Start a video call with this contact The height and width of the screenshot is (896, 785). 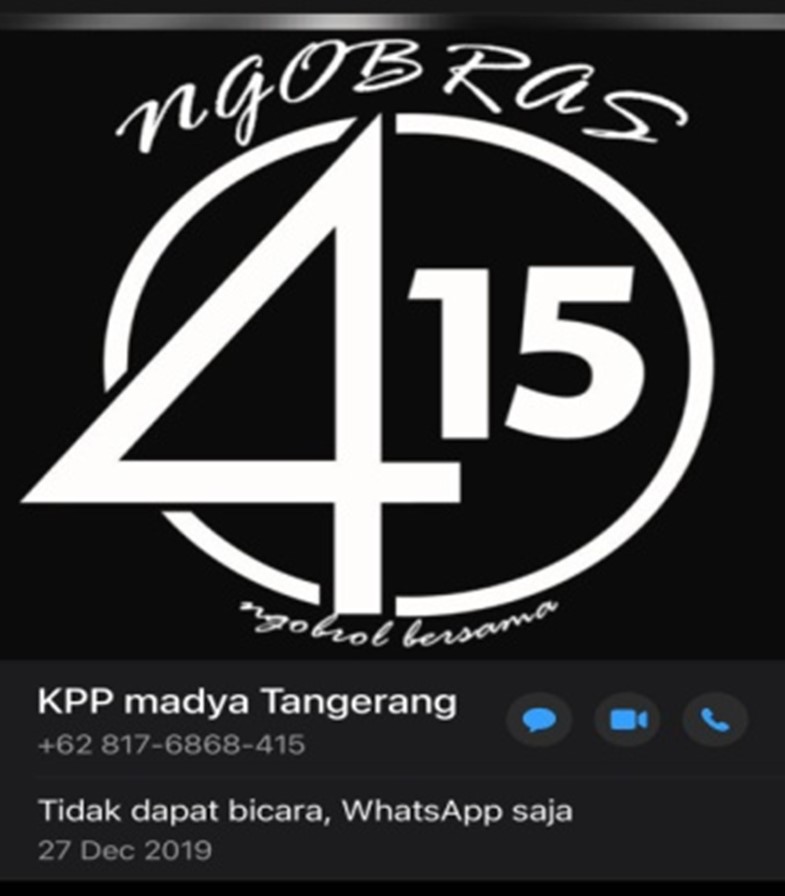tap(628, 720)
